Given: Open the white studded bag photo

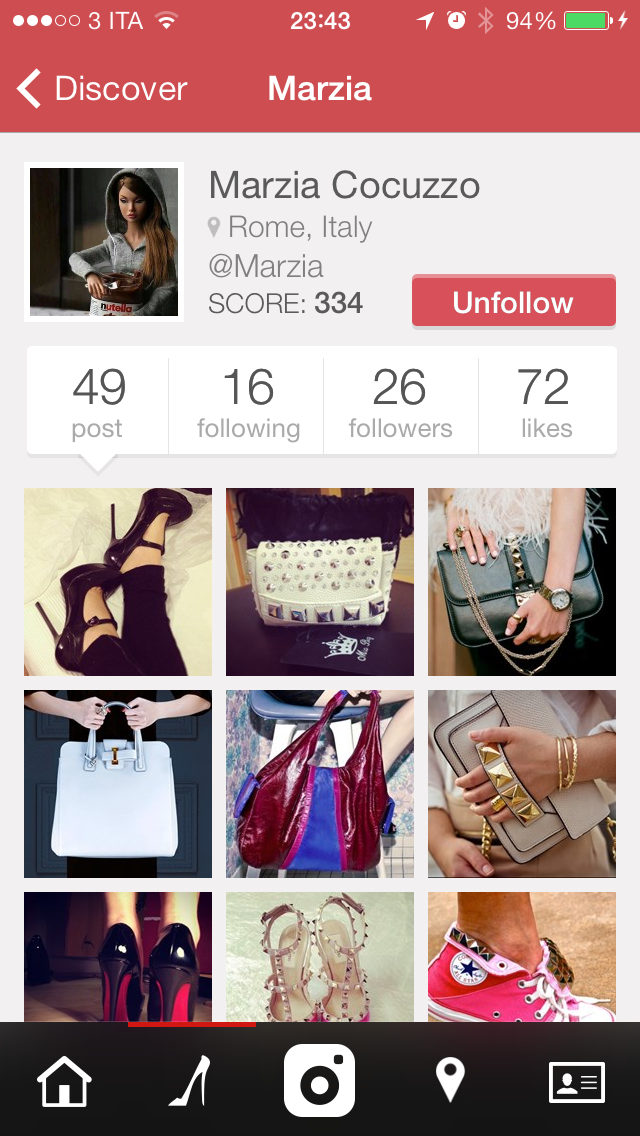Looking at the screenshot, I should coord(320,581).
